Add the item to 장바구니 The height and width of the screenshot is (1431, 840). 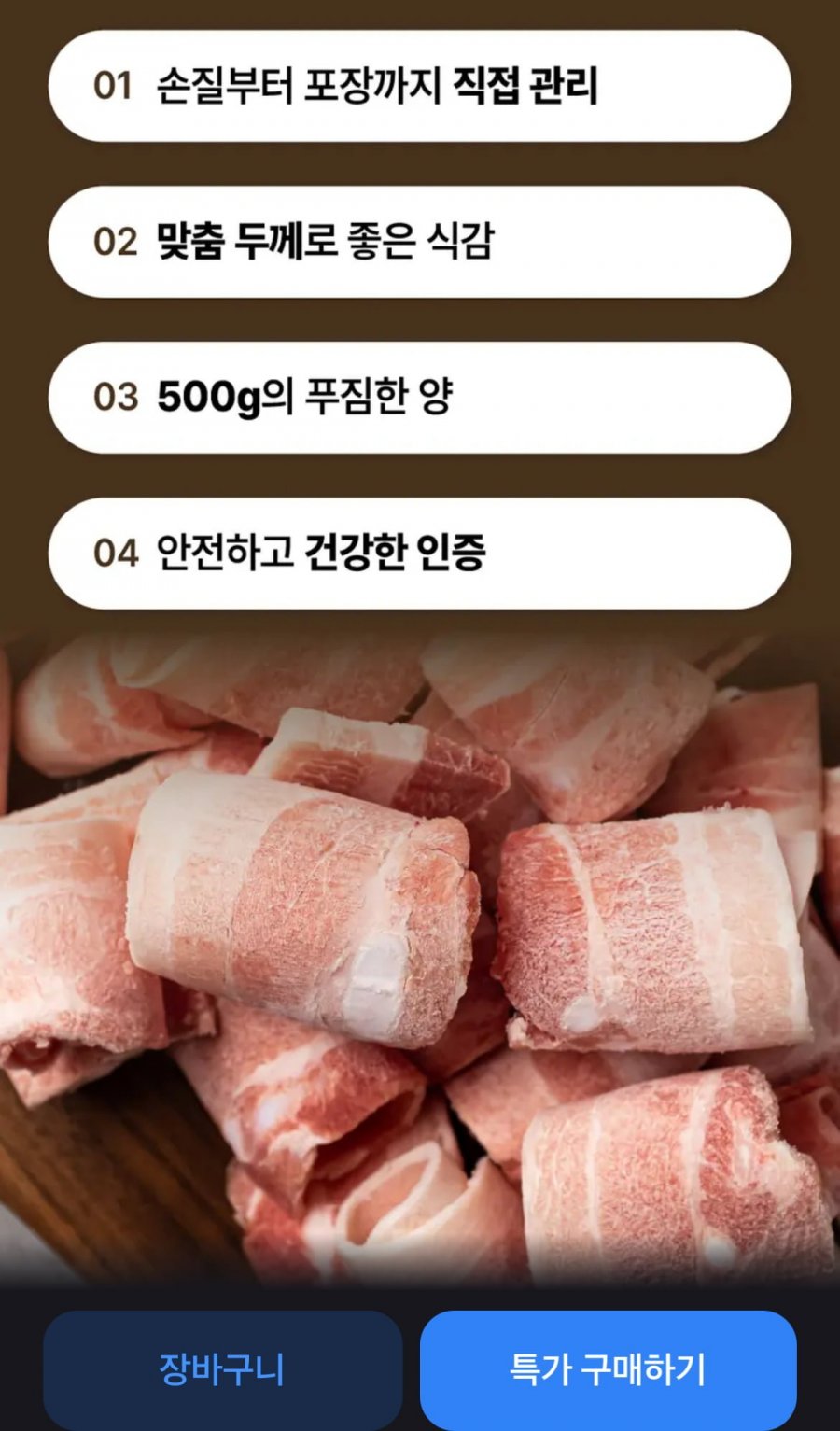pos(222,1368)
